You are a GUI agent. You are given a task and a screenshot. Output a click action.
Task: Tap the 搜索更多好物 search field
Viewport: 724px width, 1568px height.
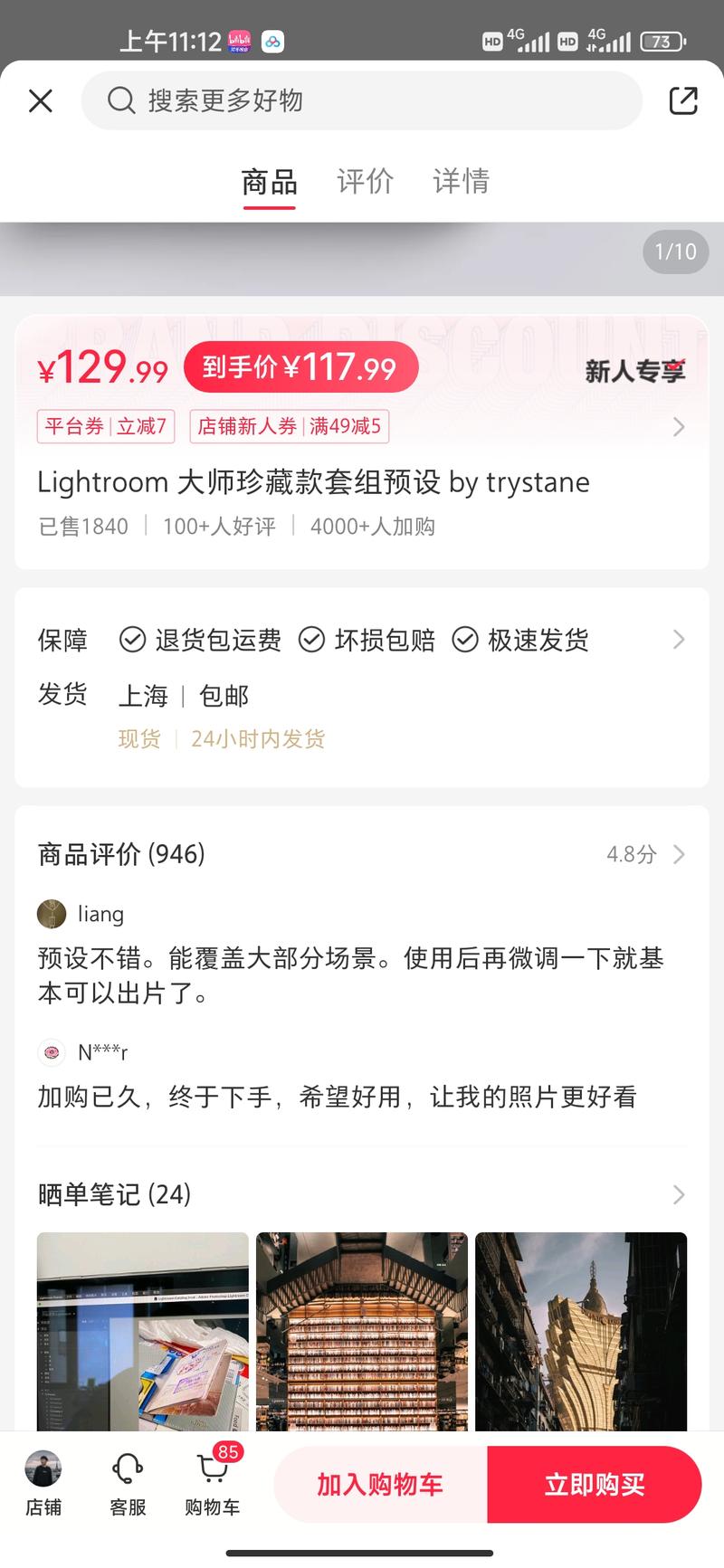(x=362, y=100)
